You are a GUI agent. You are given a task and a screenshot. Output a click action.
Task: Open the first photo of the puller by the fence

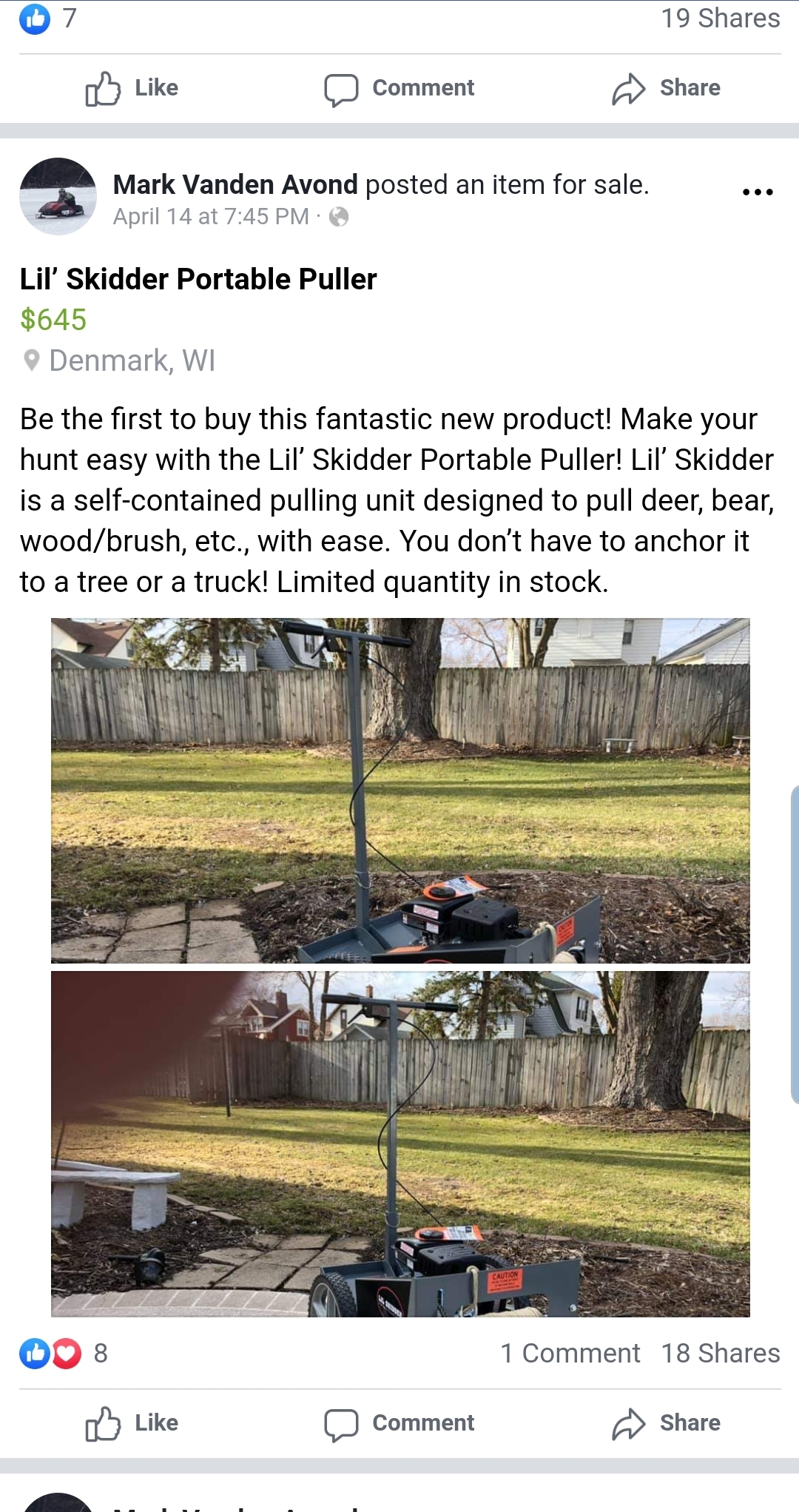click(x=400, y=790)
